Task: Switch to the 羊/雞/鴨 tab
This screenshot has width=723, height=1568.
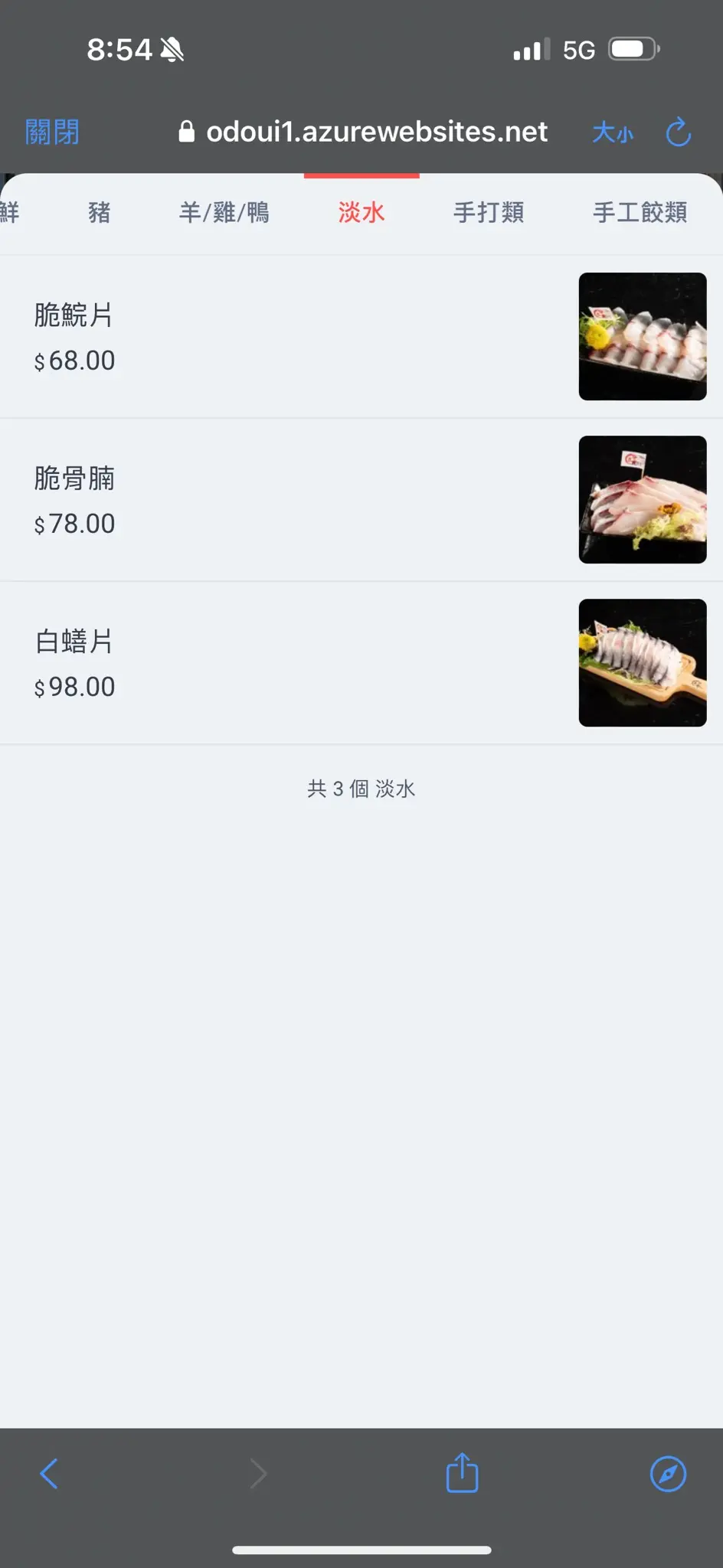Action: click(224, 213)
